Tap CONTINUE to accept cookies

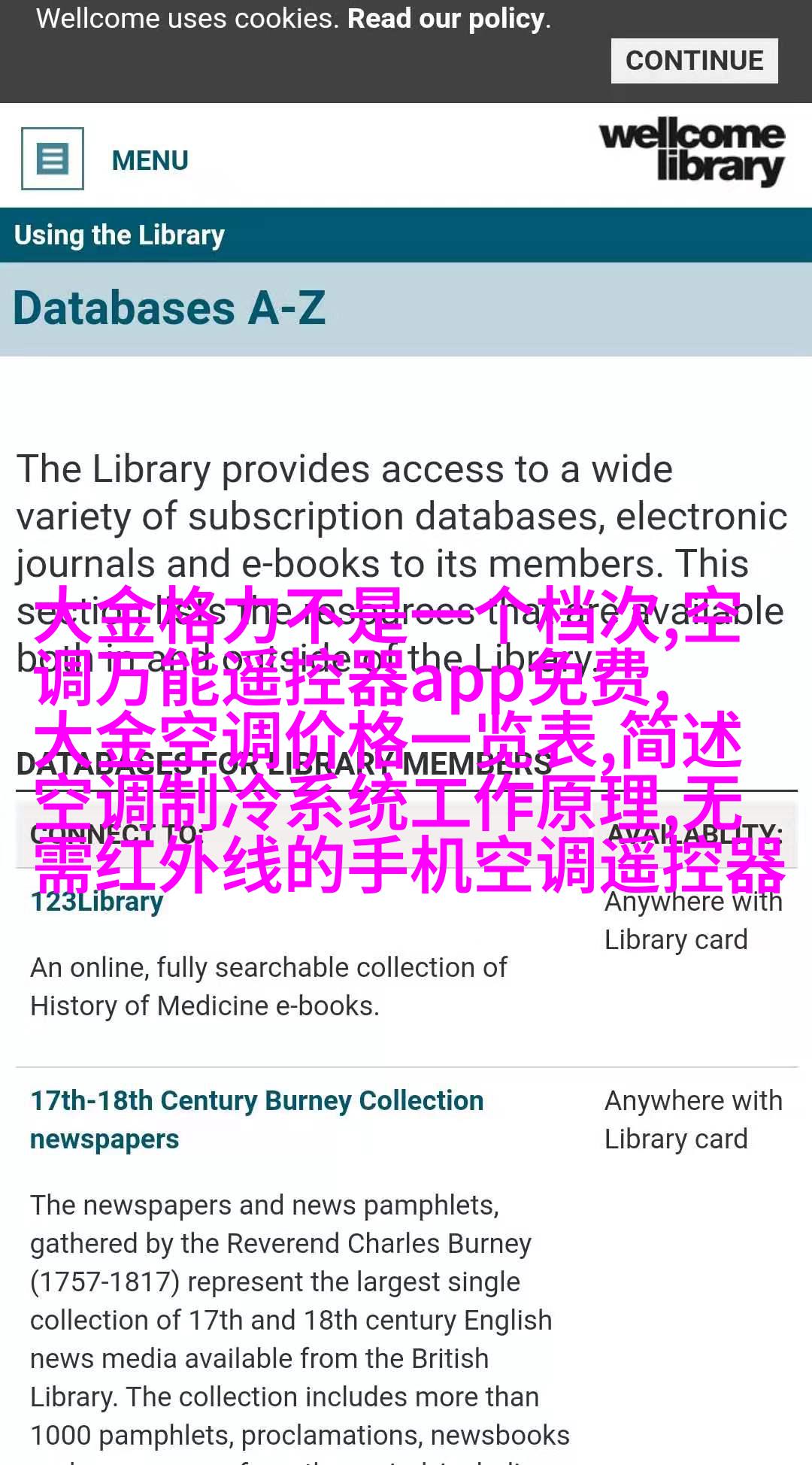[694, 61]
